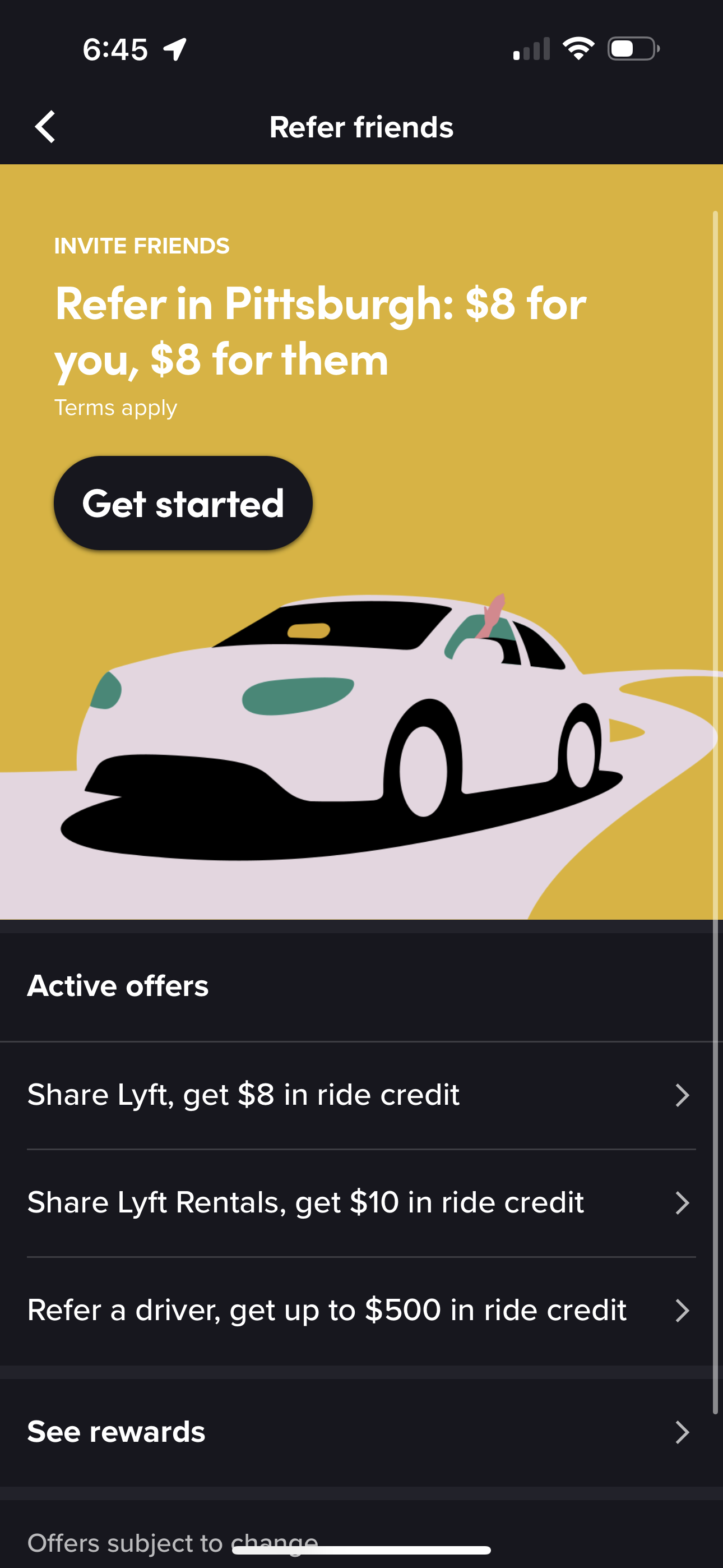The image size is (723, 1568).
Task: Expand the Share Lyft Rentals $10 offer
Action: [361, 1202]
